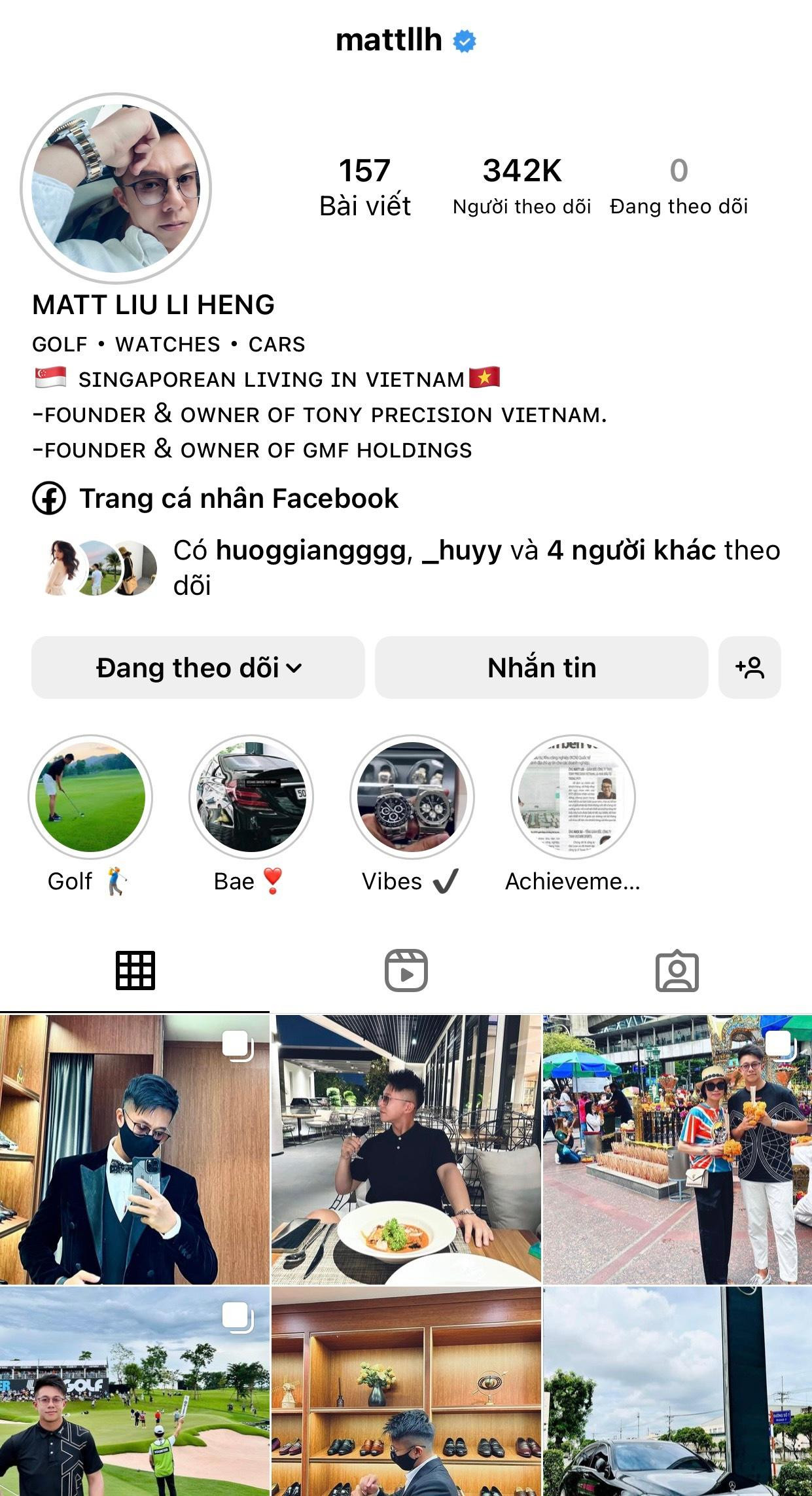Image resolution: width=812 pixels, height=1496 pixels.
Task: Click the verified badge next to mattllh
Action: 465,40
